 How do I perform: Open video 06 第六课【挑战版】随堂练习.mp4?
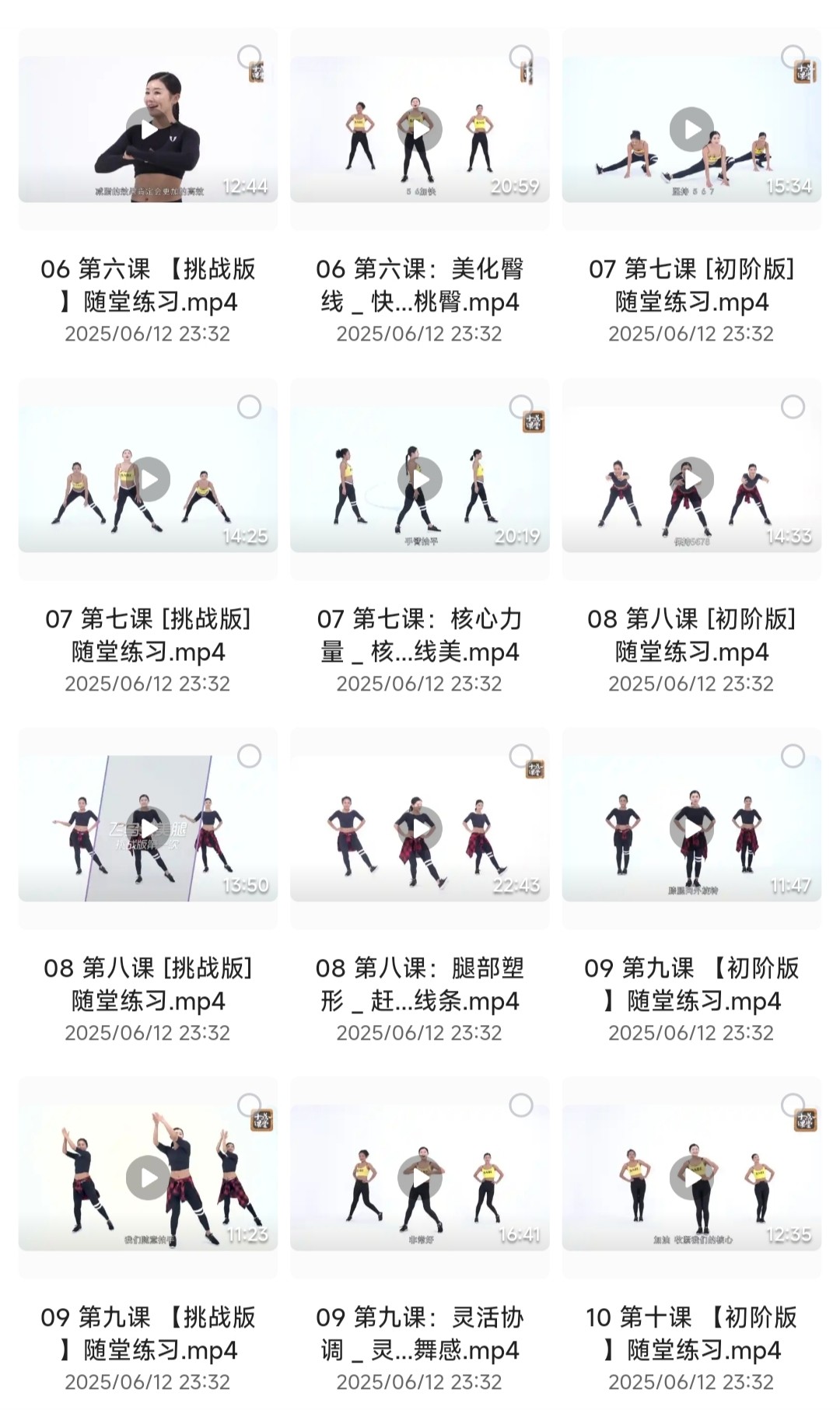click(x=148, y=130)
